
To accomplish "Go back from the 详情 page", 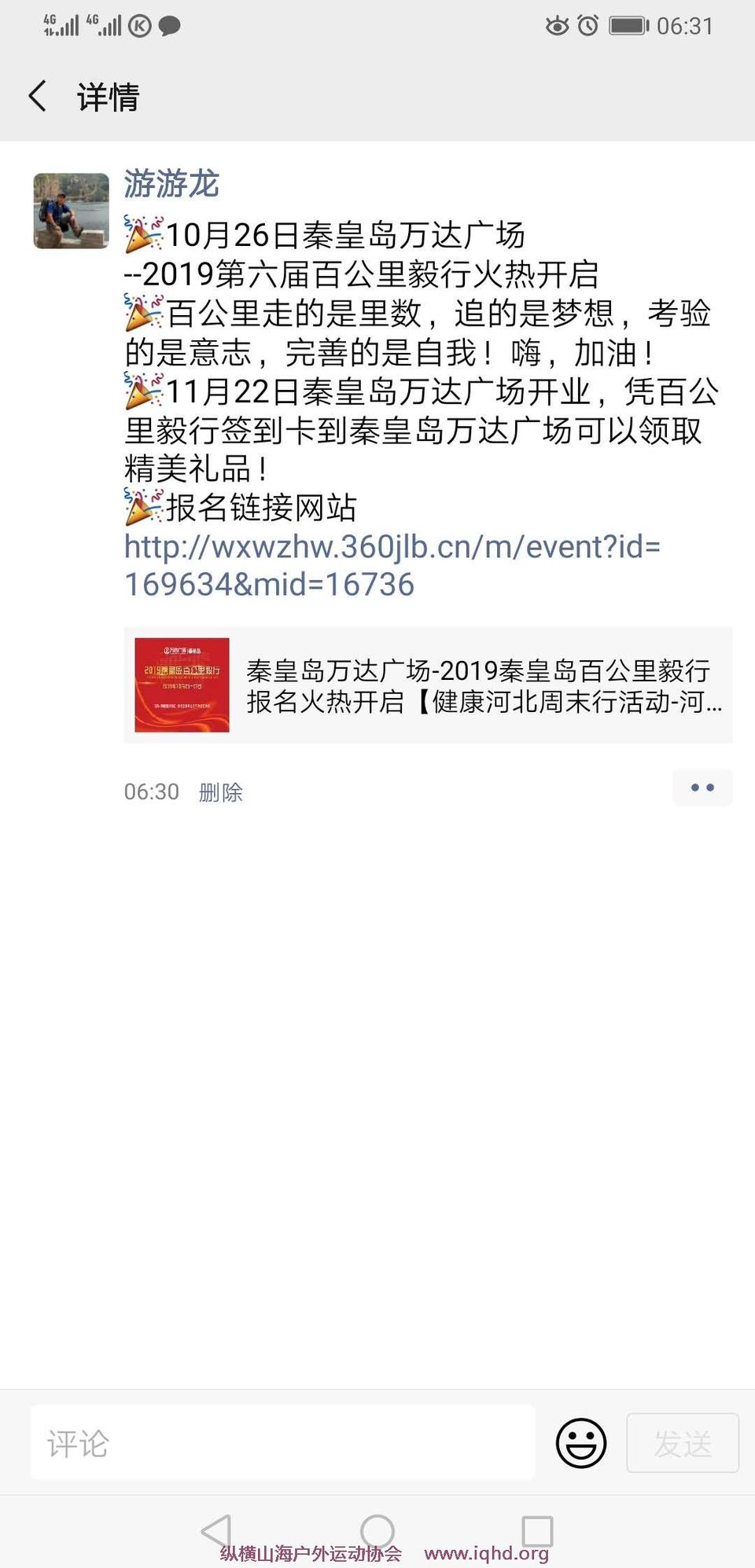I will [x=37, y=97].
